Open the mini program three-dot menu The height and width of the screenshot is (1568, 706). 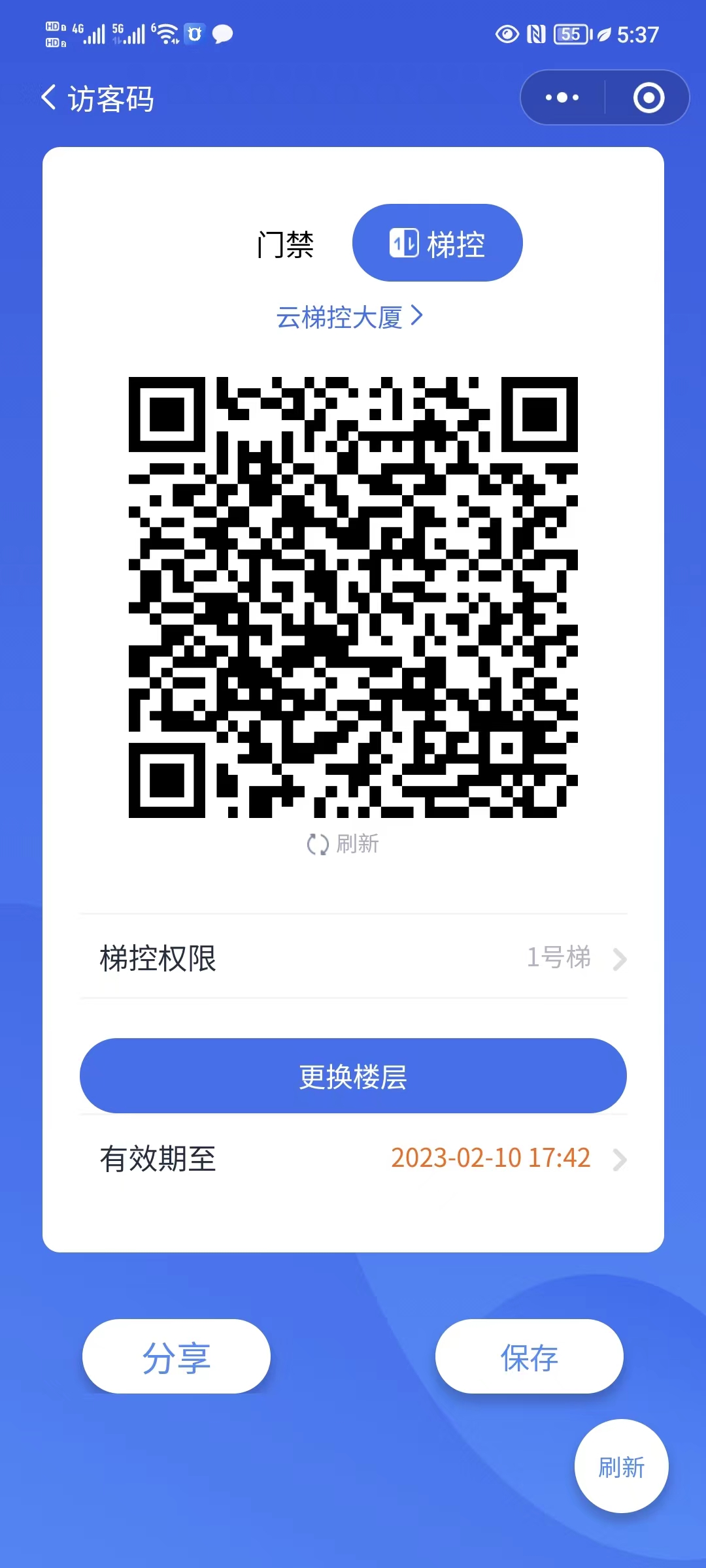(x=562, y=97)
